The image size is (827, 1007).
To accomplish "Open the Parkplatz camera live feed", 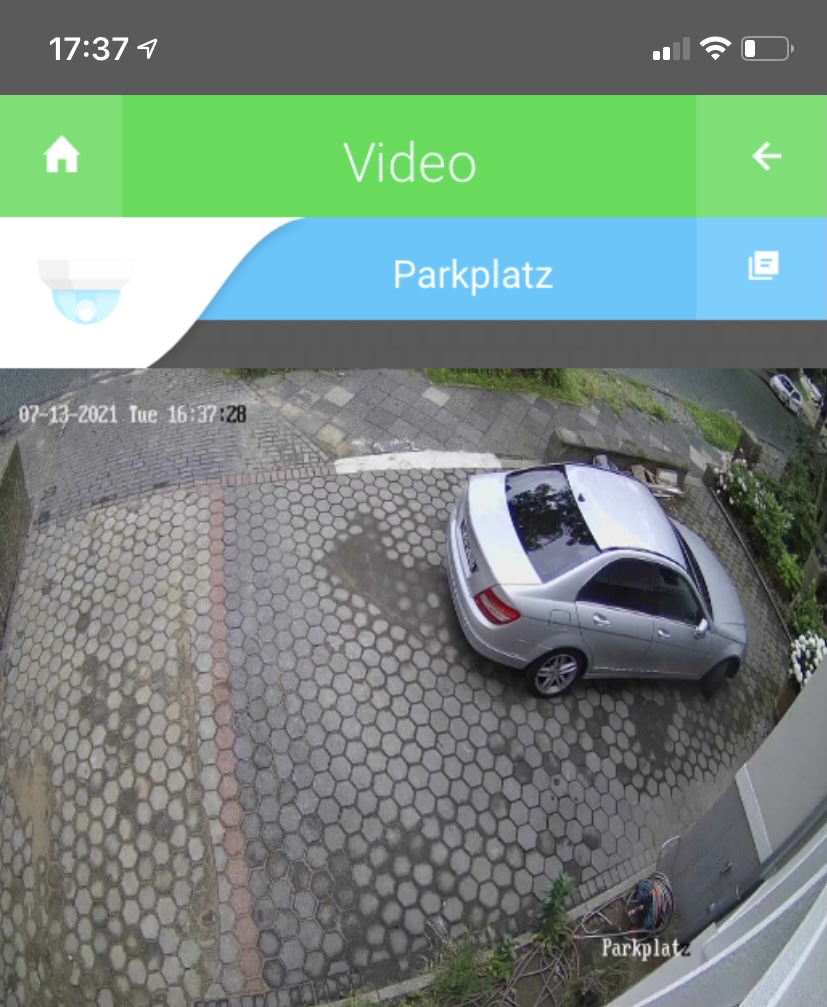I will coord(413,680).
